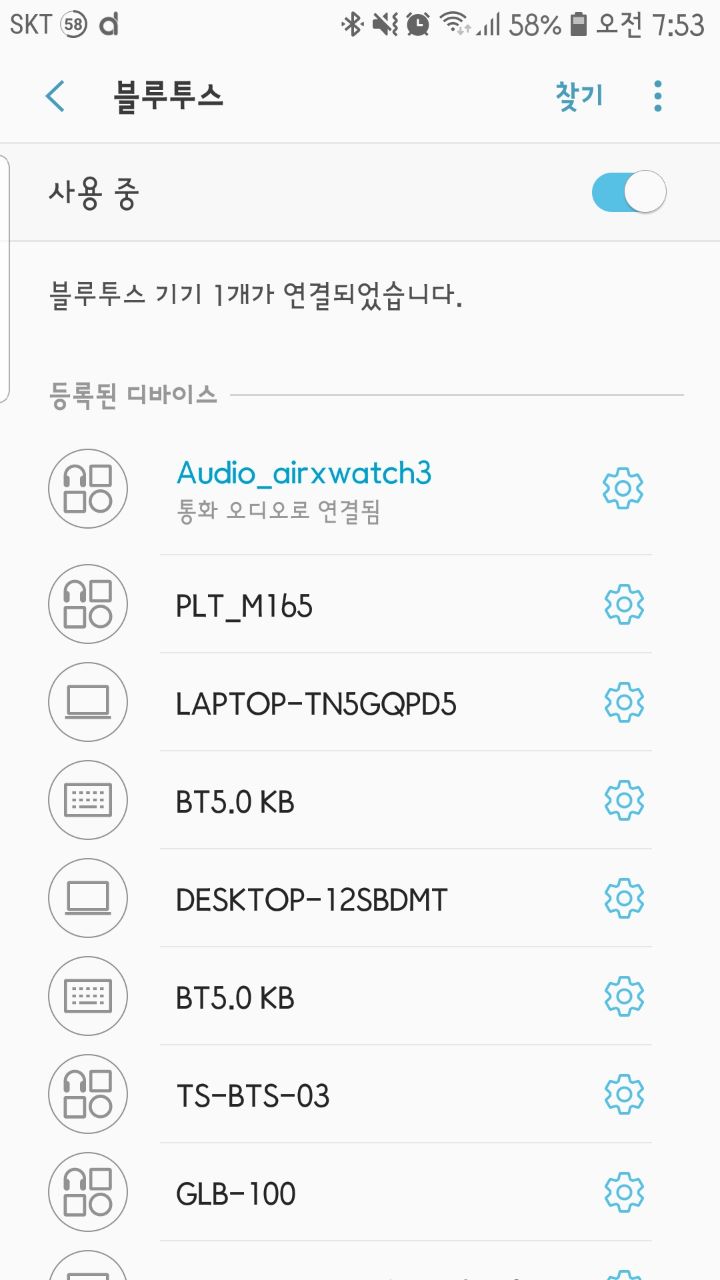
Task: Open settings gear for GLB-100
Action: point(624,1192)
